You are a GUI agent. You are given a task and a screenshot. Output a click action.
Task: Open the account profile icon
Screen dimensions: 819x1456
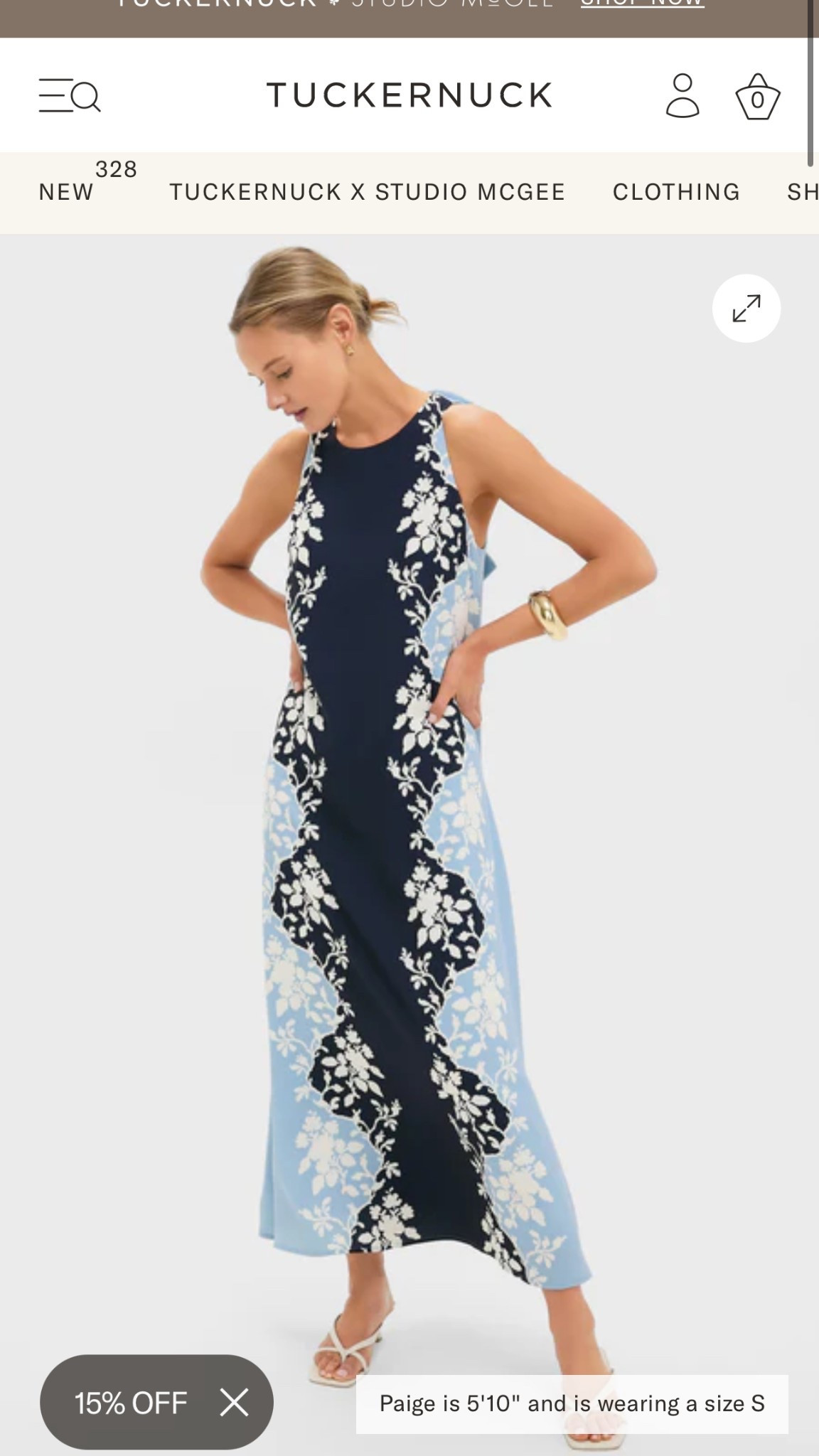682,95
